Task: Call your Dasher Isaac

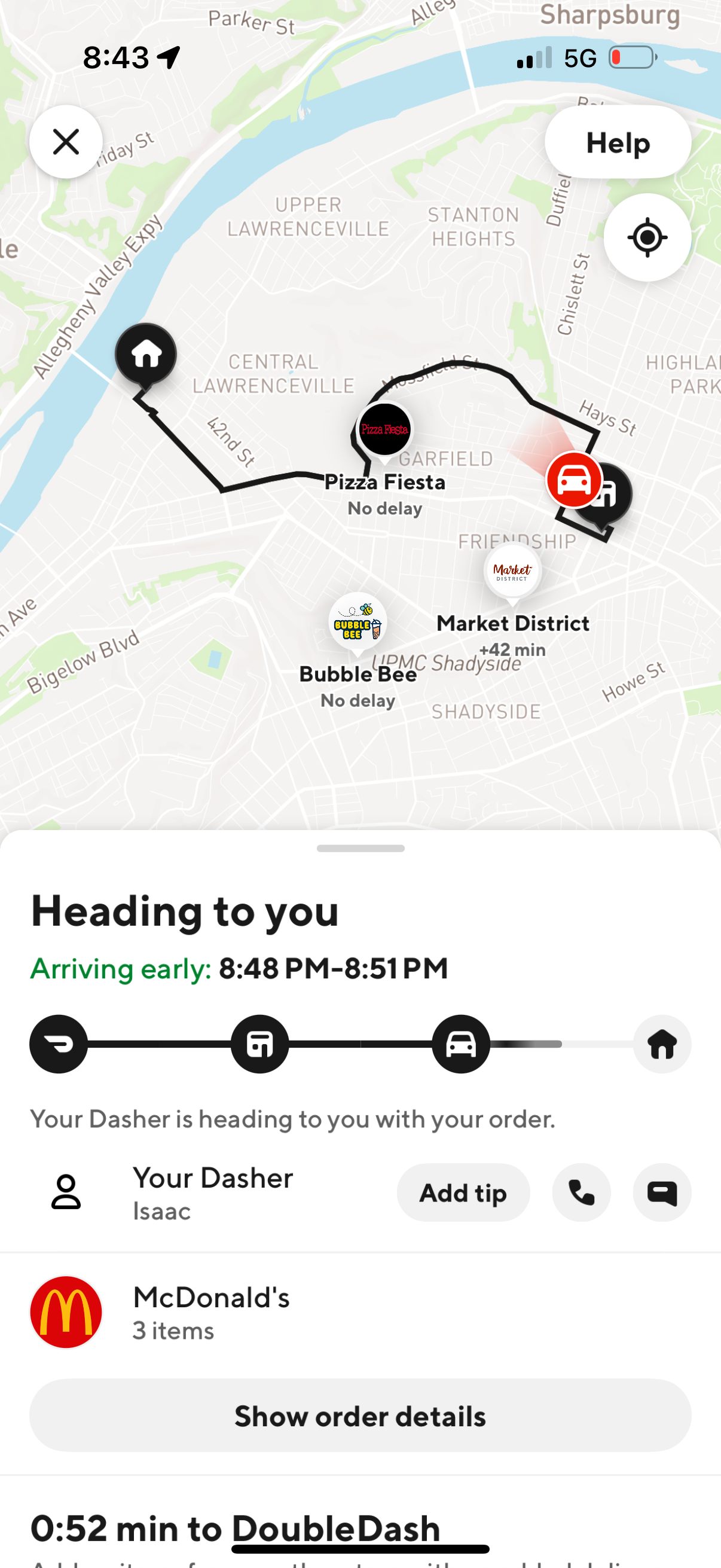Action: [581, 1192]
